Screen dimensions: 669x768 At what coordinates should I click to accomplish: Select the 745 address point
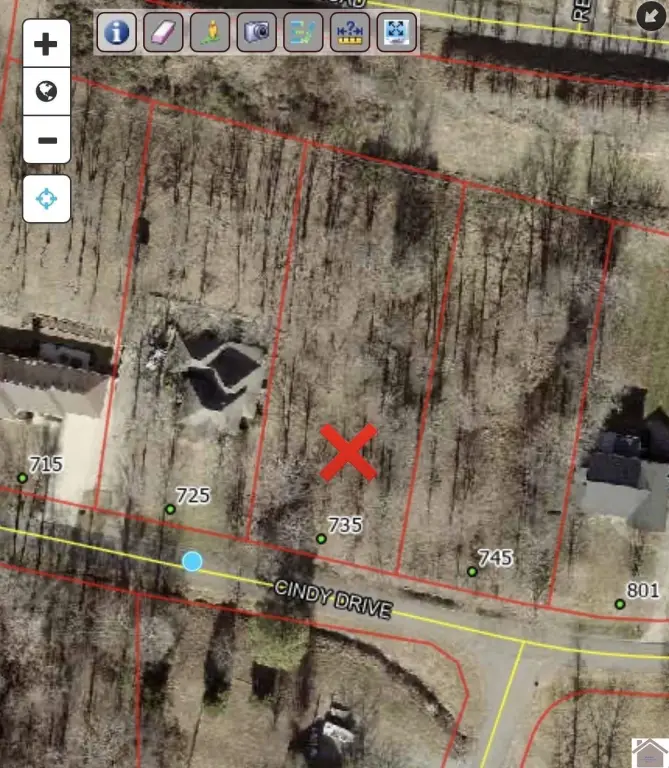point(472,572)
